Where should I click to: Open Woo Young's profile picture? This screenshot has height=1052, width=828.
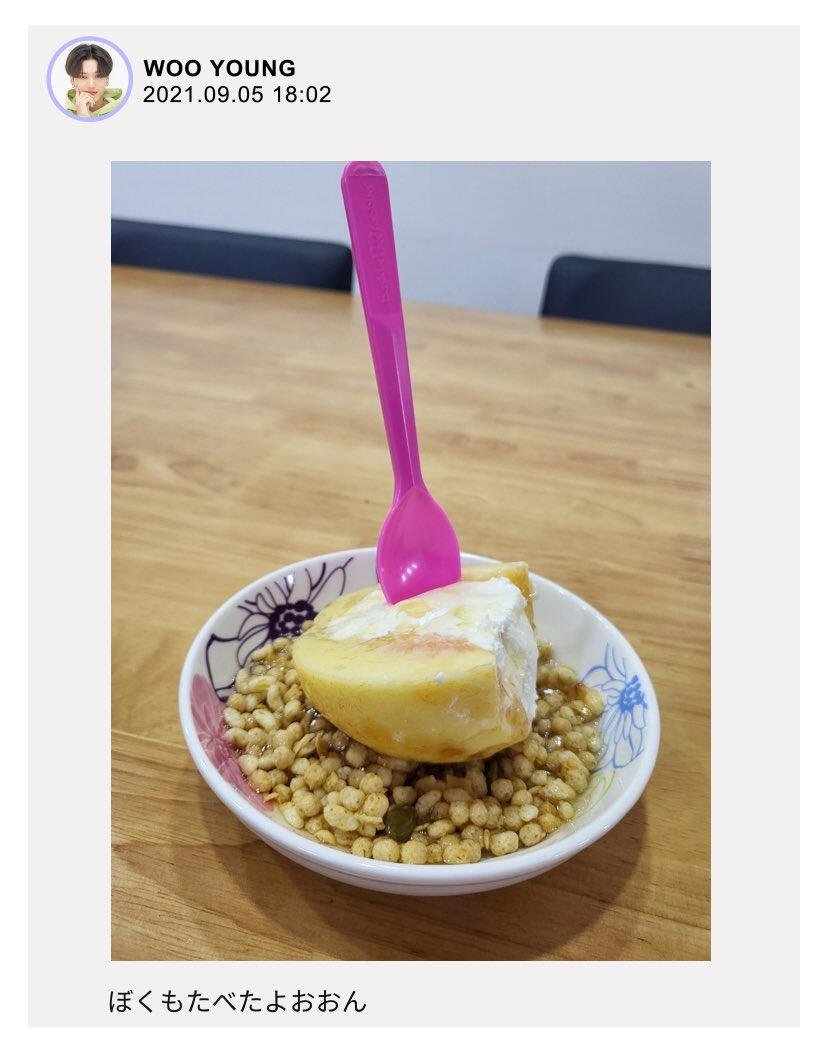pos(89,79)
